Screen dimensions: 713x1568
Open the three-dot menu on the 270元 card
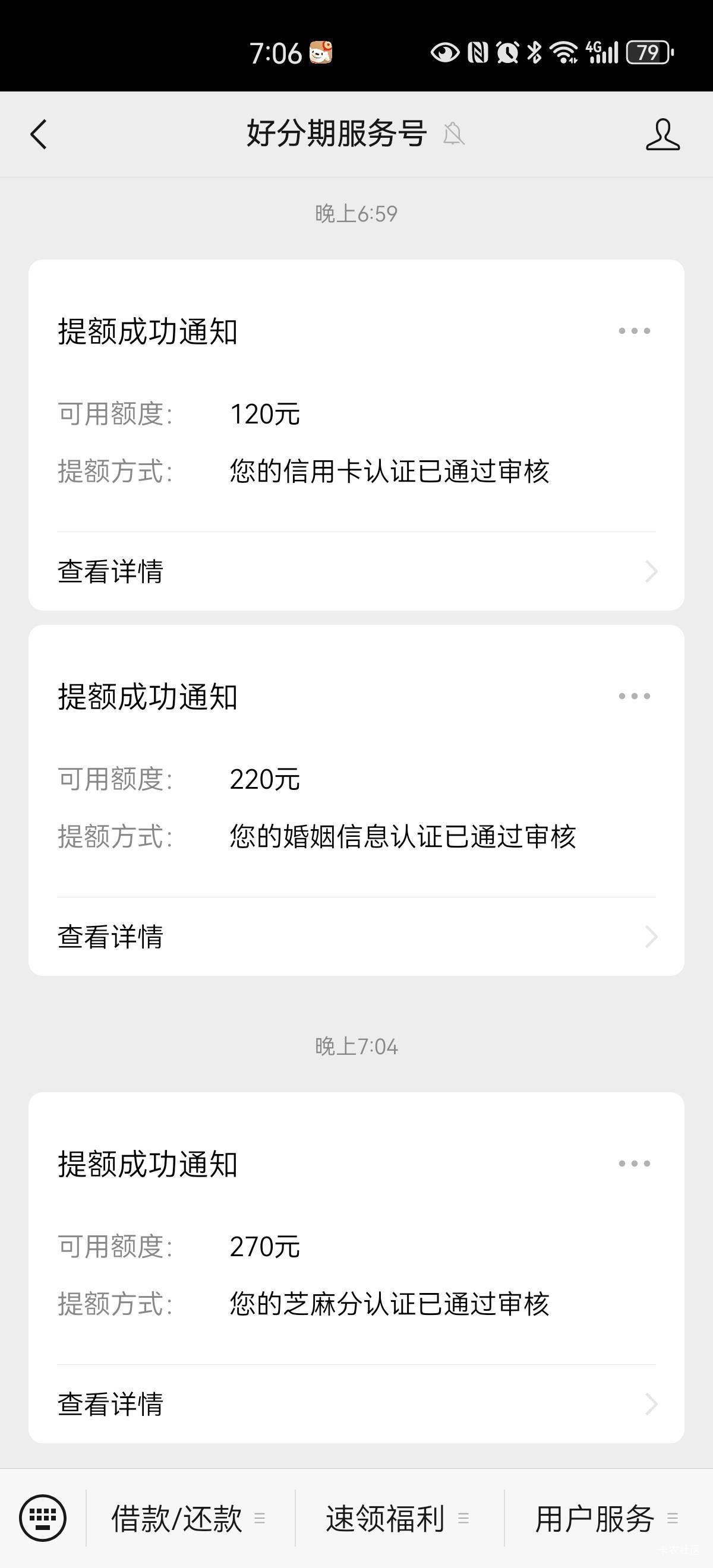pyautogui.click(x=634, y=1163)
